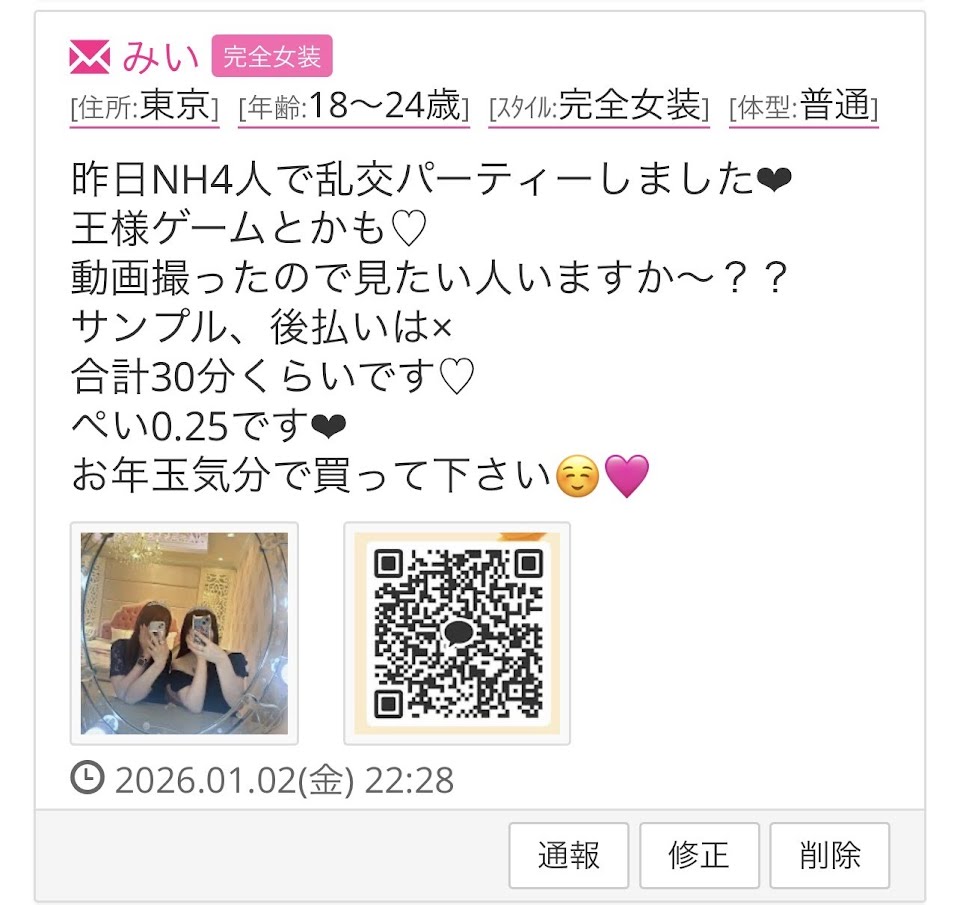Message みい via the envelope icon

coord(89,56)
